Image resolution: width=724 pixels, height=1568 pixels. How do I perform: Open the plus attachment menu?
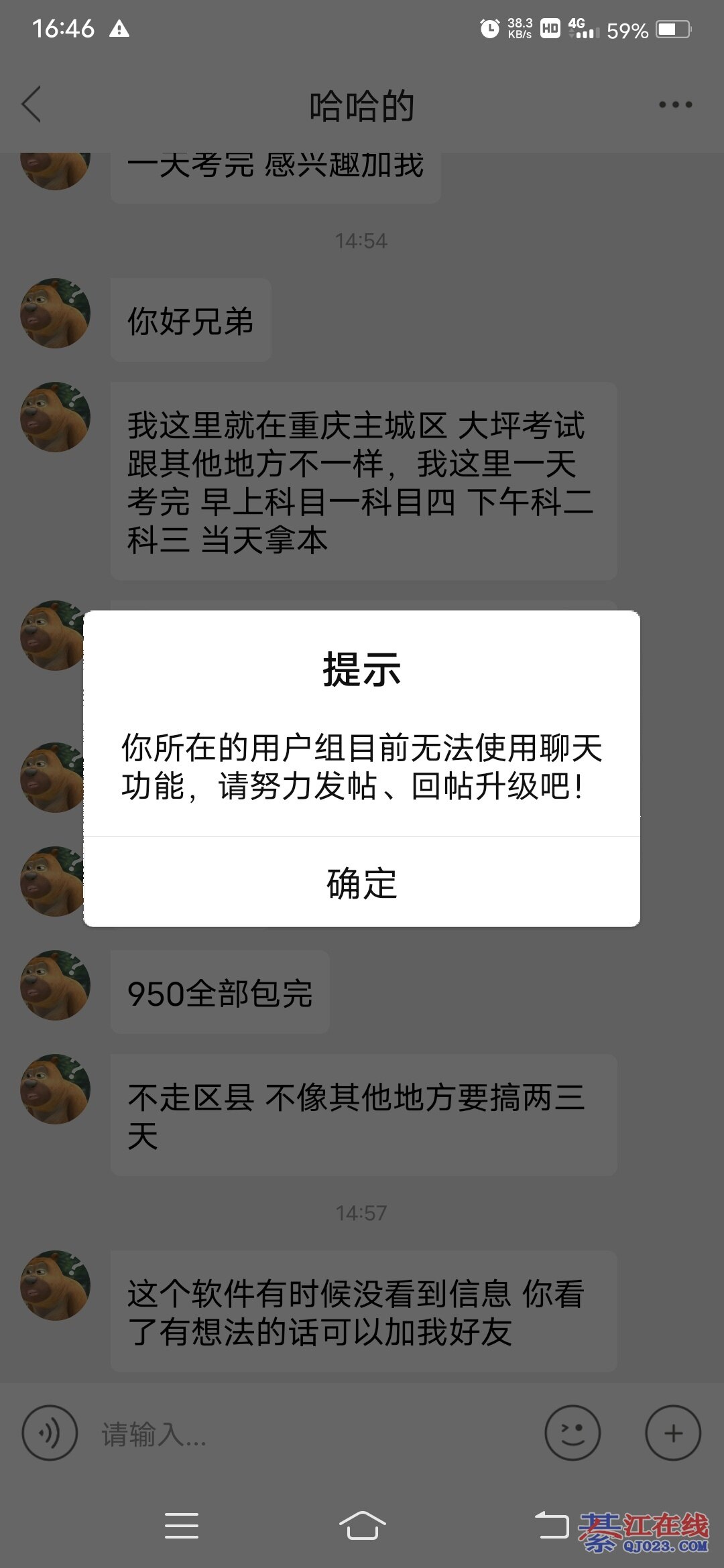click(672, 1433)
